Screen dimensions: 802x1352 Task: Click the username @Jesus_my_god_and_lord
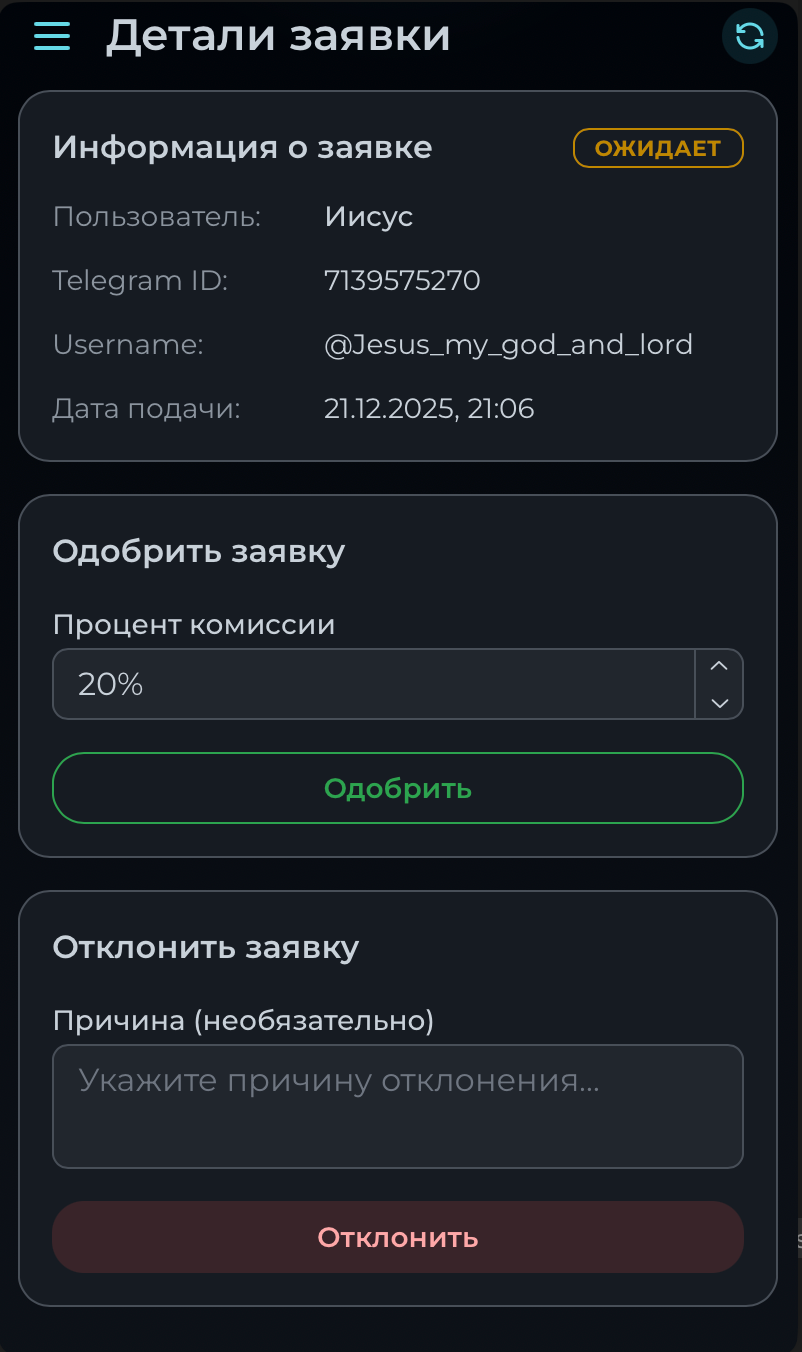pyautogui.click(x=509, y=344)
